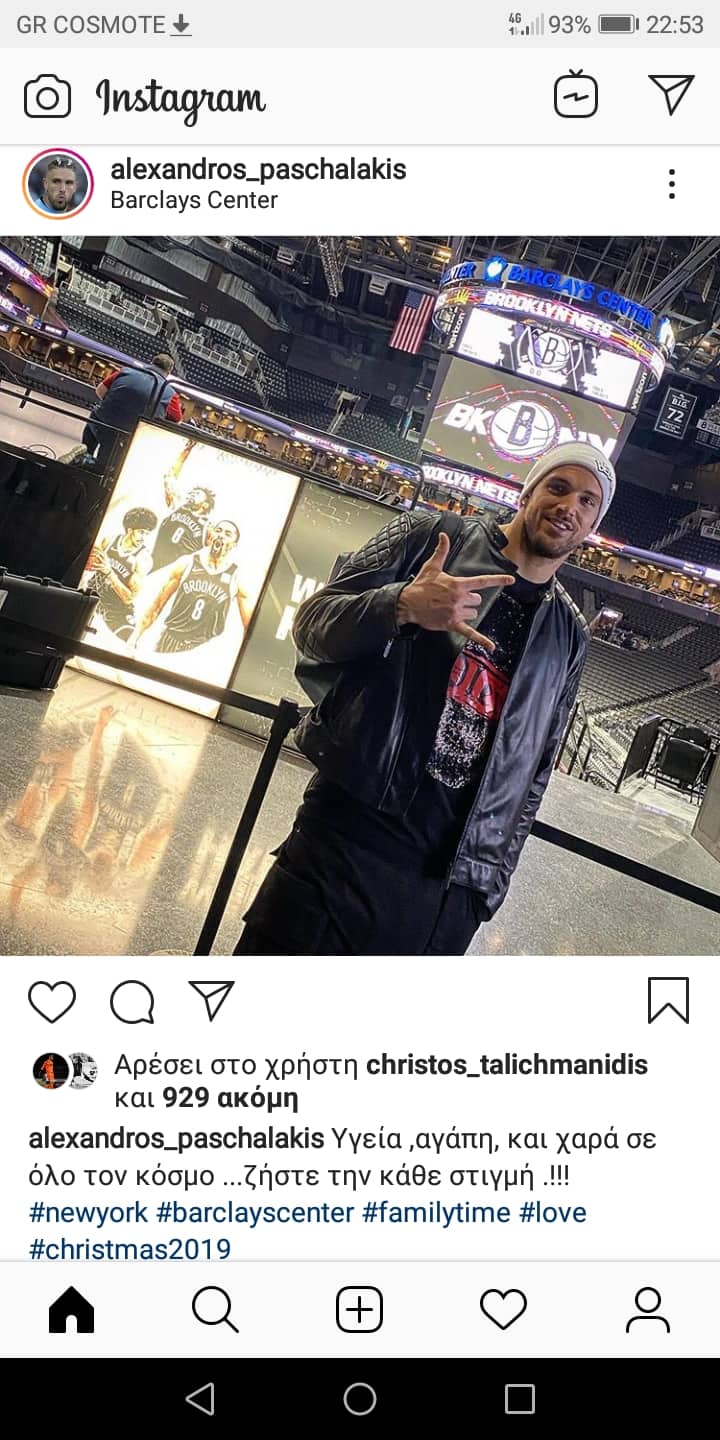720x1440 pixels.
Task: Open the #familytime hashtag
Action: [x=436, y=1213]
